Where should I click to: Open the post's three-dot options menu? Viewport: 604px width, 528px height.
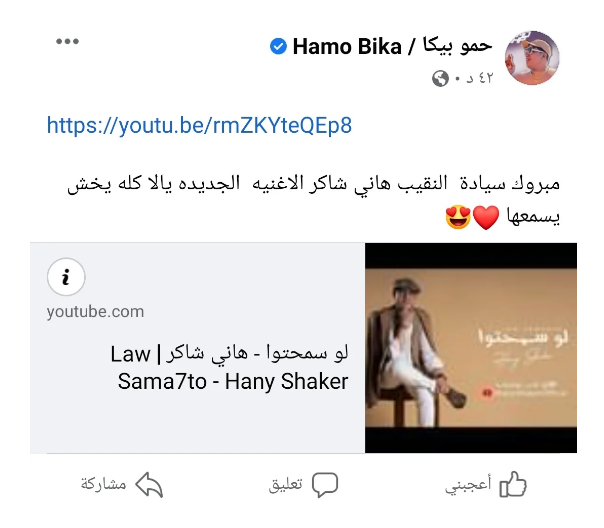pyautogui.click(x=67, y=41)
